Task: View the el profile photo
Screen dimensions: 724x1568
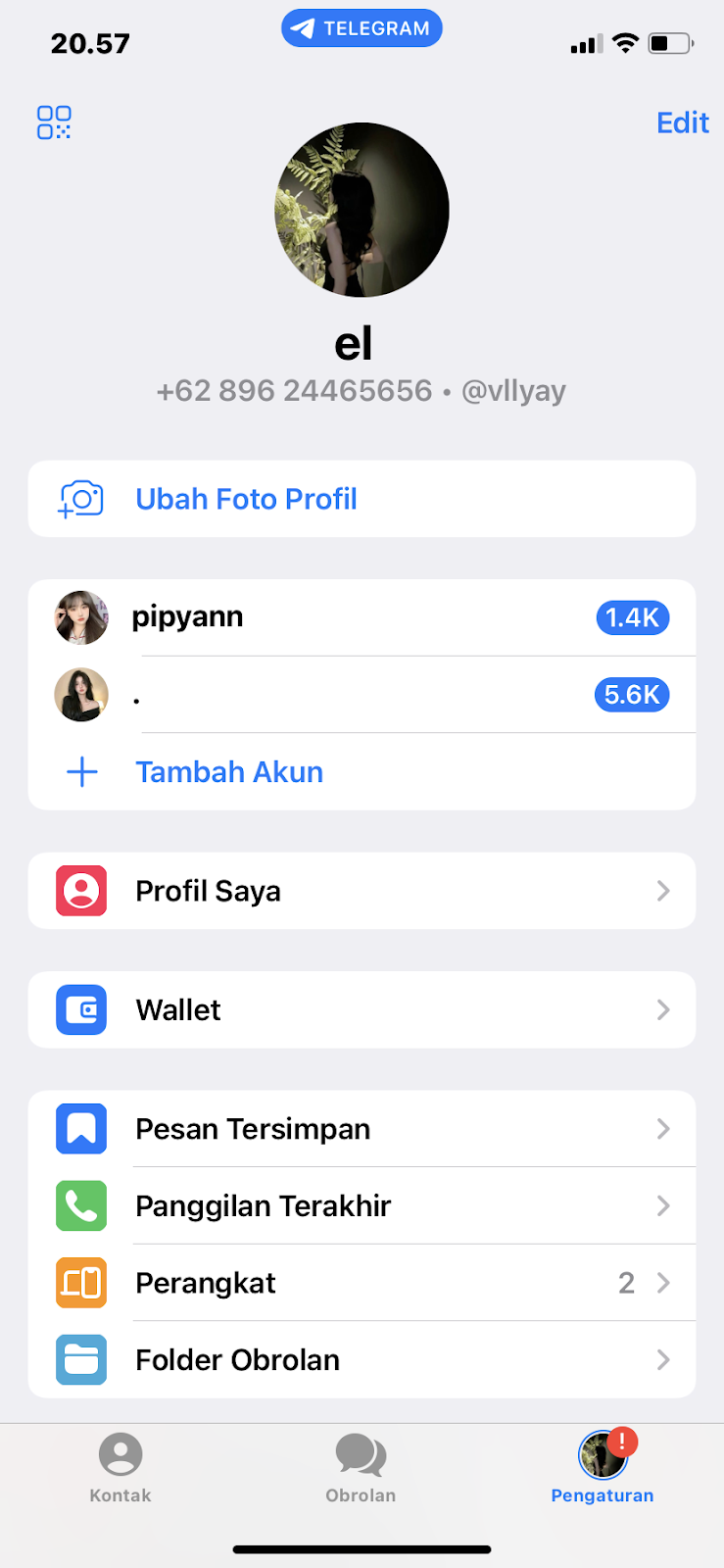Action: click(362, 210)
